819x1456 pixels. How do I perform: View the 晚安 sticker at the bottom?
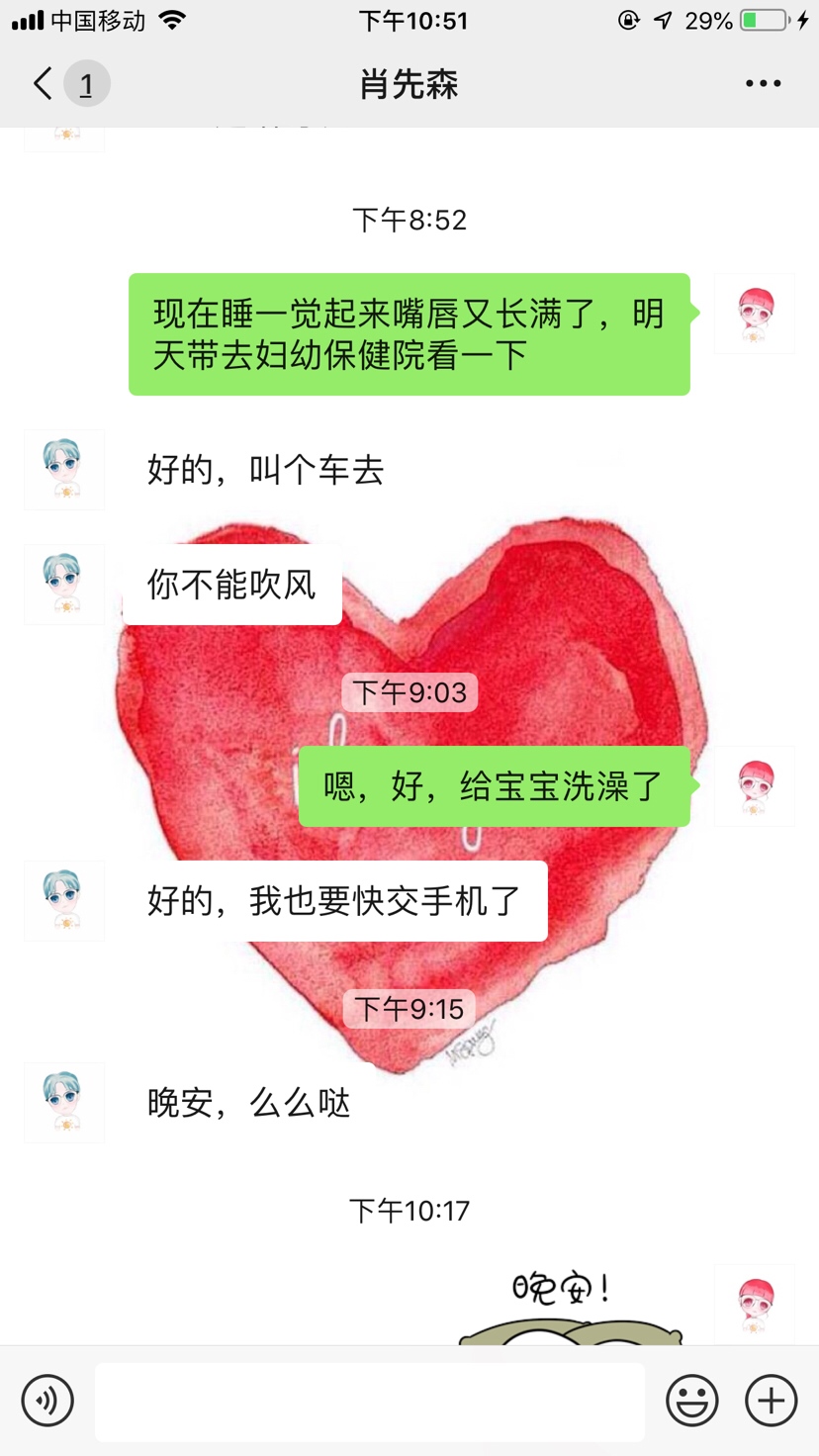(569, 1308)
